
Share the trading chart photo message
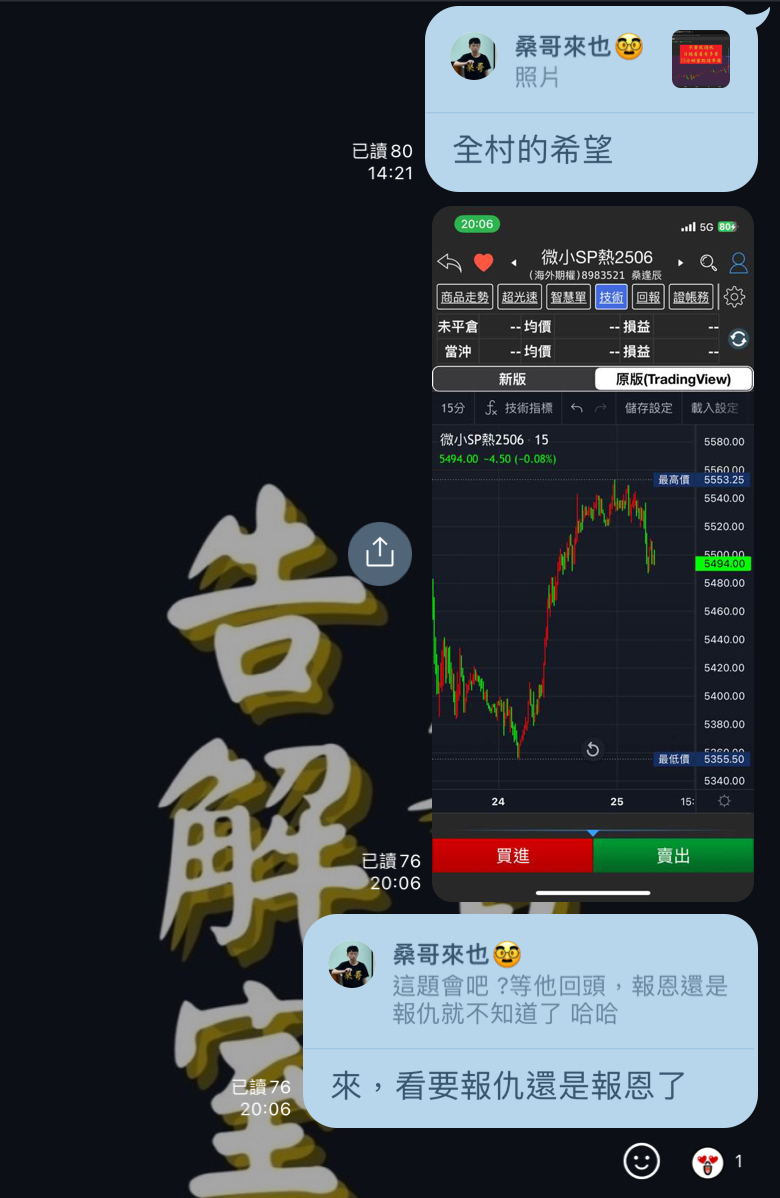380,553
